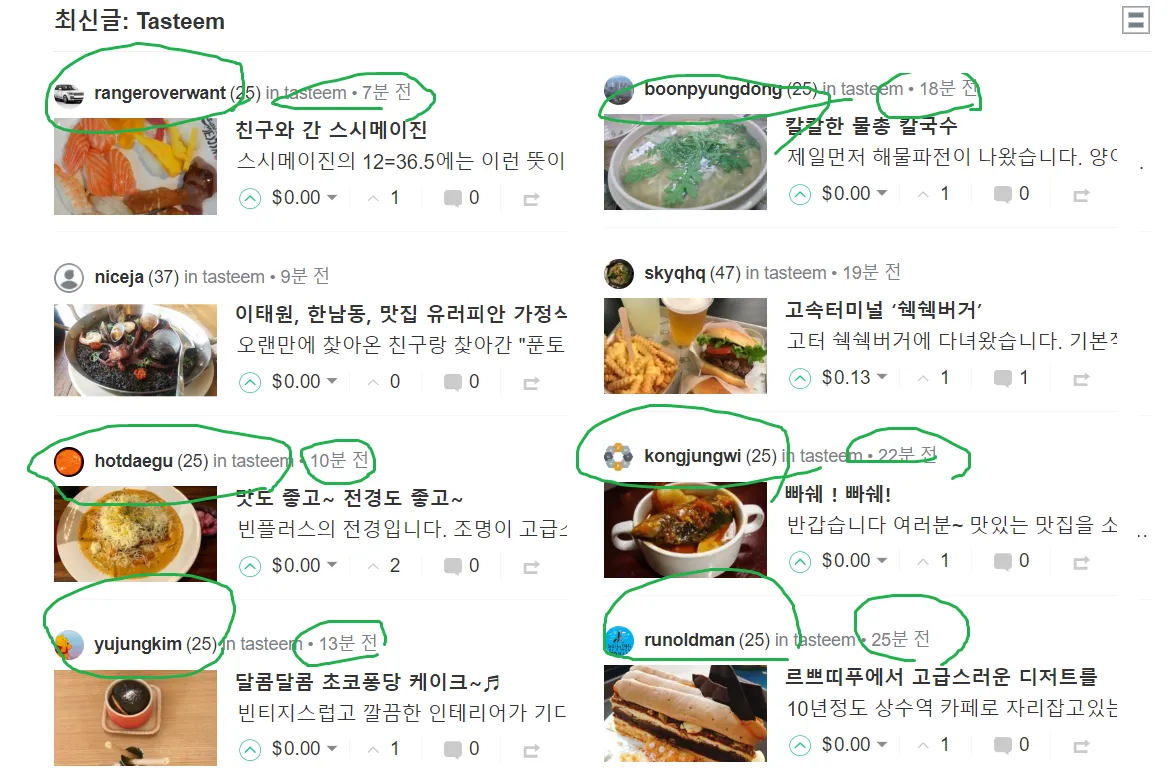This screenshot has height=781, width=1170.
Task: Toggle the post list layout icon
Action: (1135, 20)
